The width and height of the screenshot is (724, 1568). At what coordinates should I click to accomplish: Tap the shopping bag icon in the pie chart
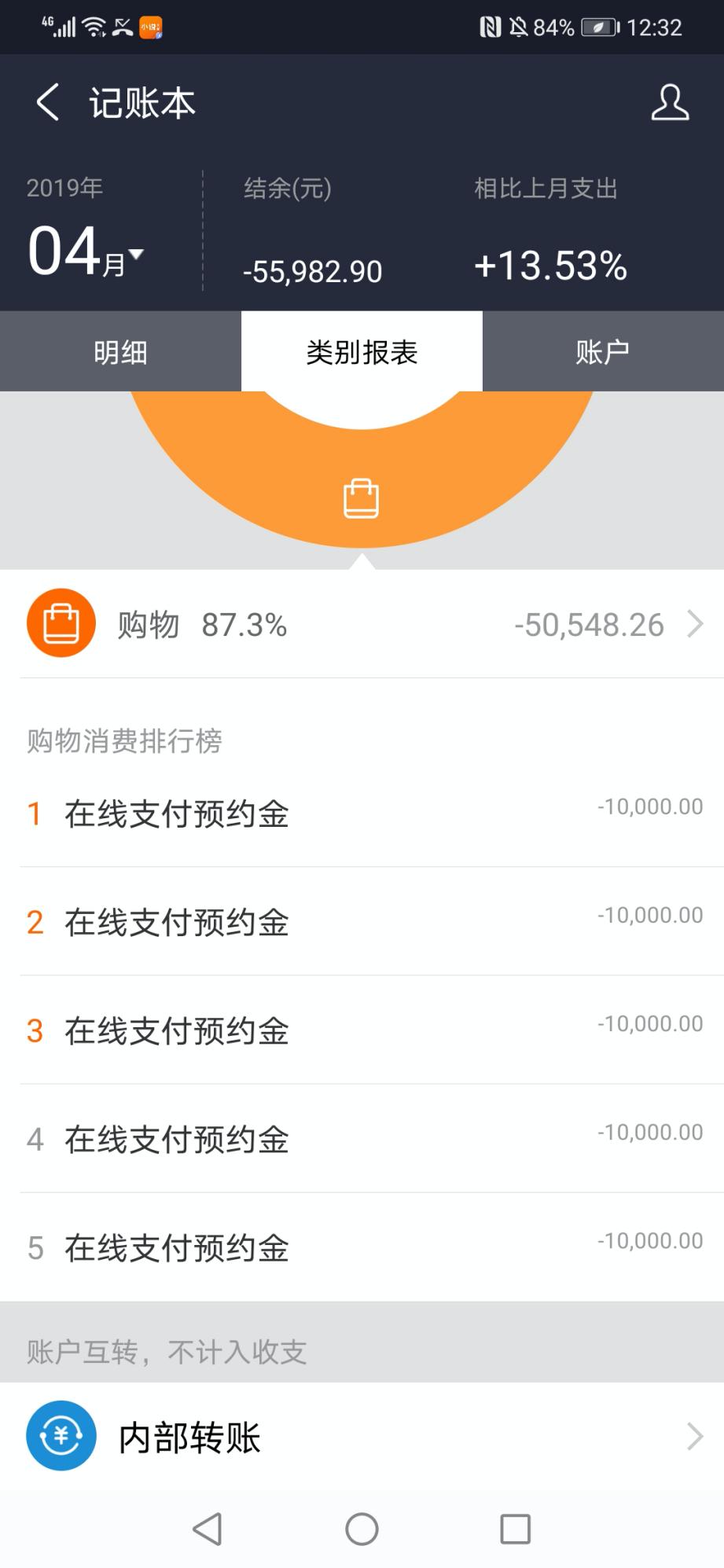coord(362,497)
